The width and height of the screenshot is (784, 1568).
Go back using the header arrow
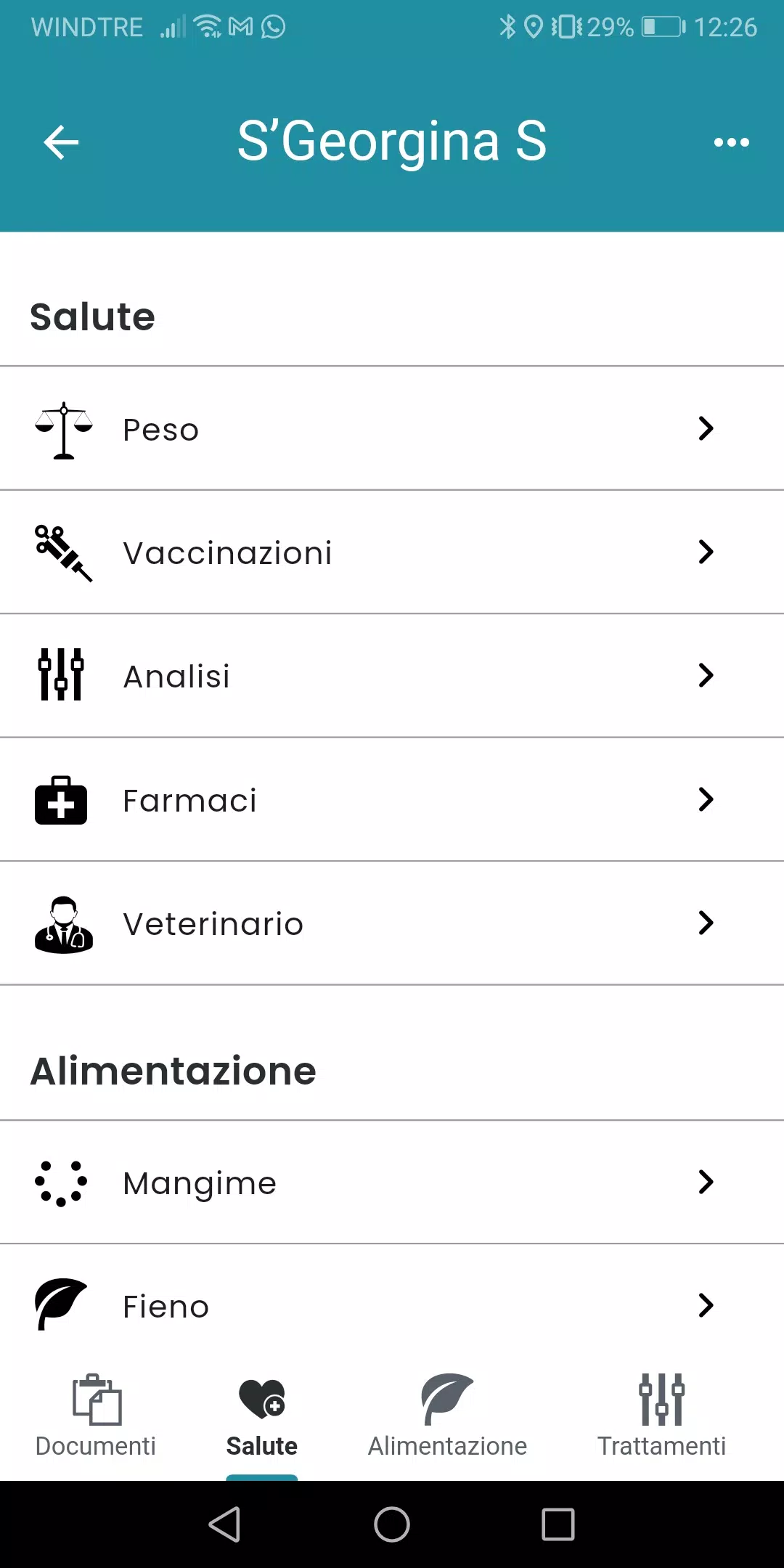click(x=61, y=142)
